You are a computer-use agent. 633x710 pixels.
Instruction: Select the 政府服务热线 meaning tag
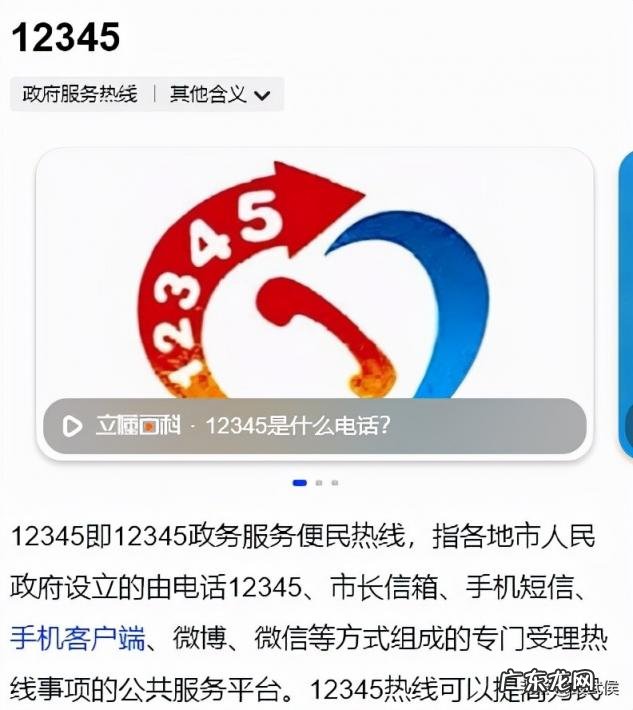pos(80,95)
